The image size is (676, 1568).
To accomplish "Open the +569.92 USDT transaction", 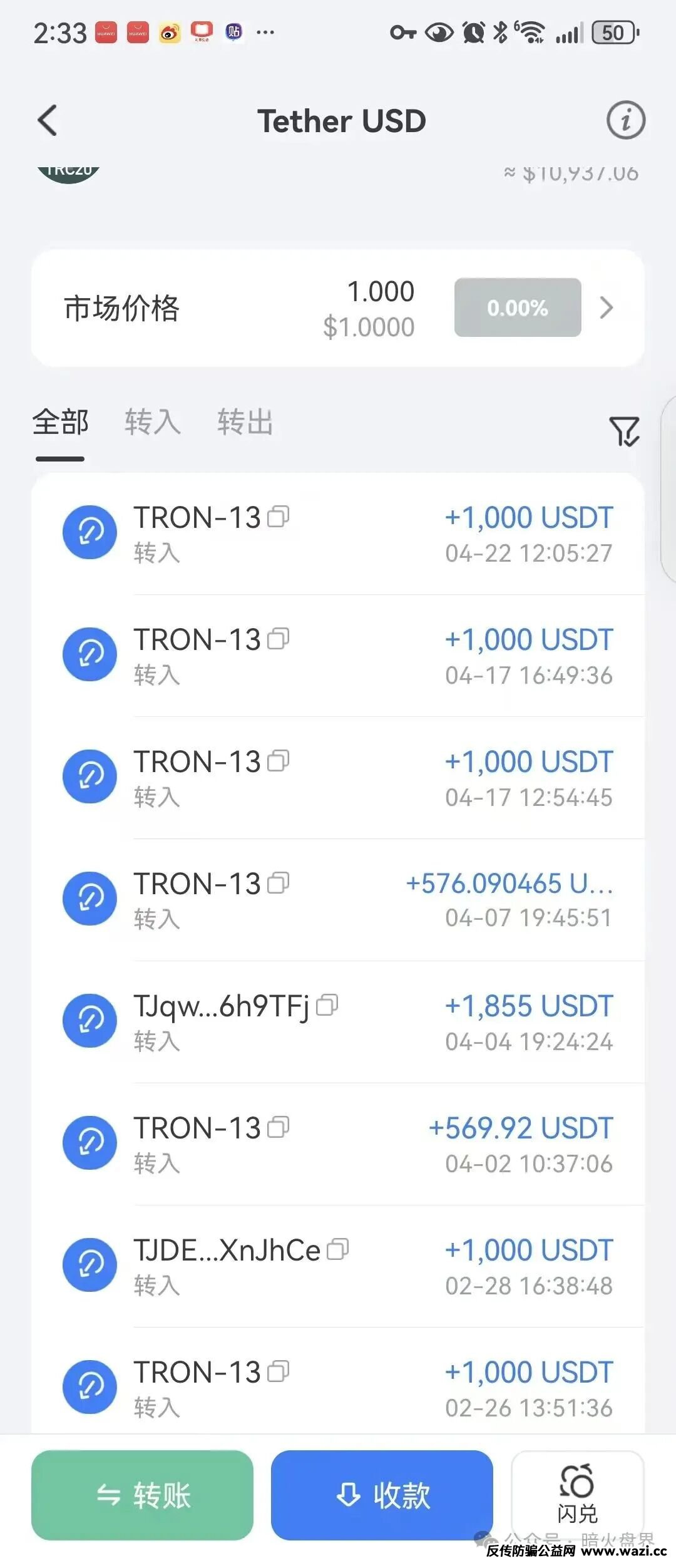I will [x=376, y=1145].
